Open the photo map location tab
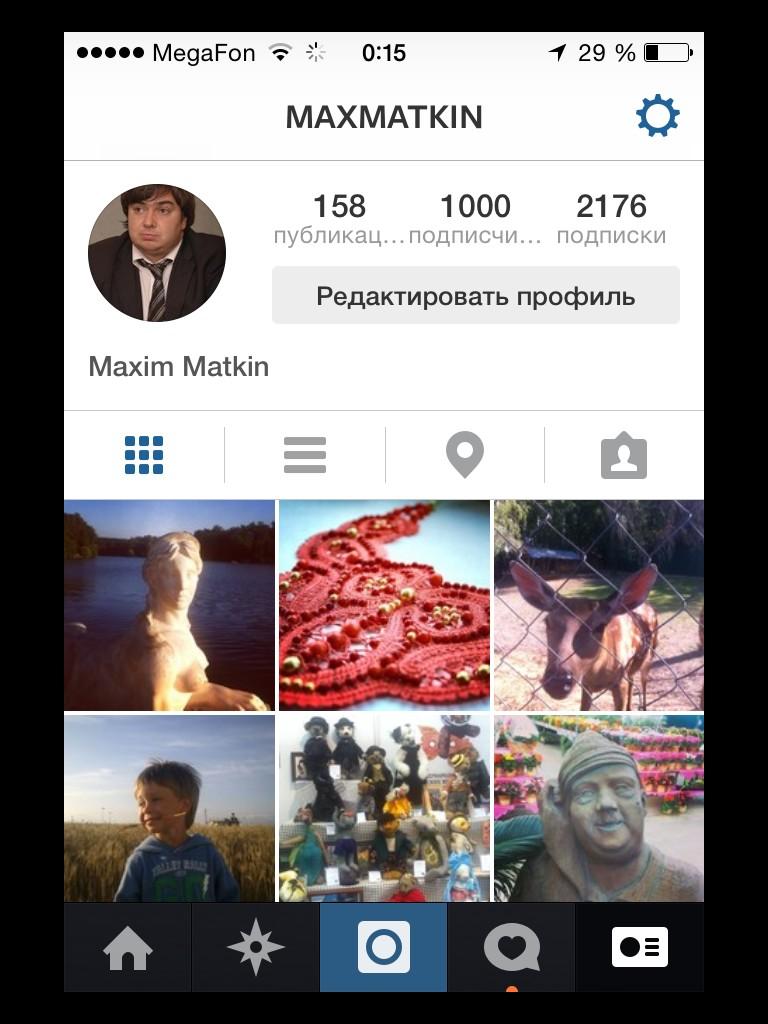 465,456
